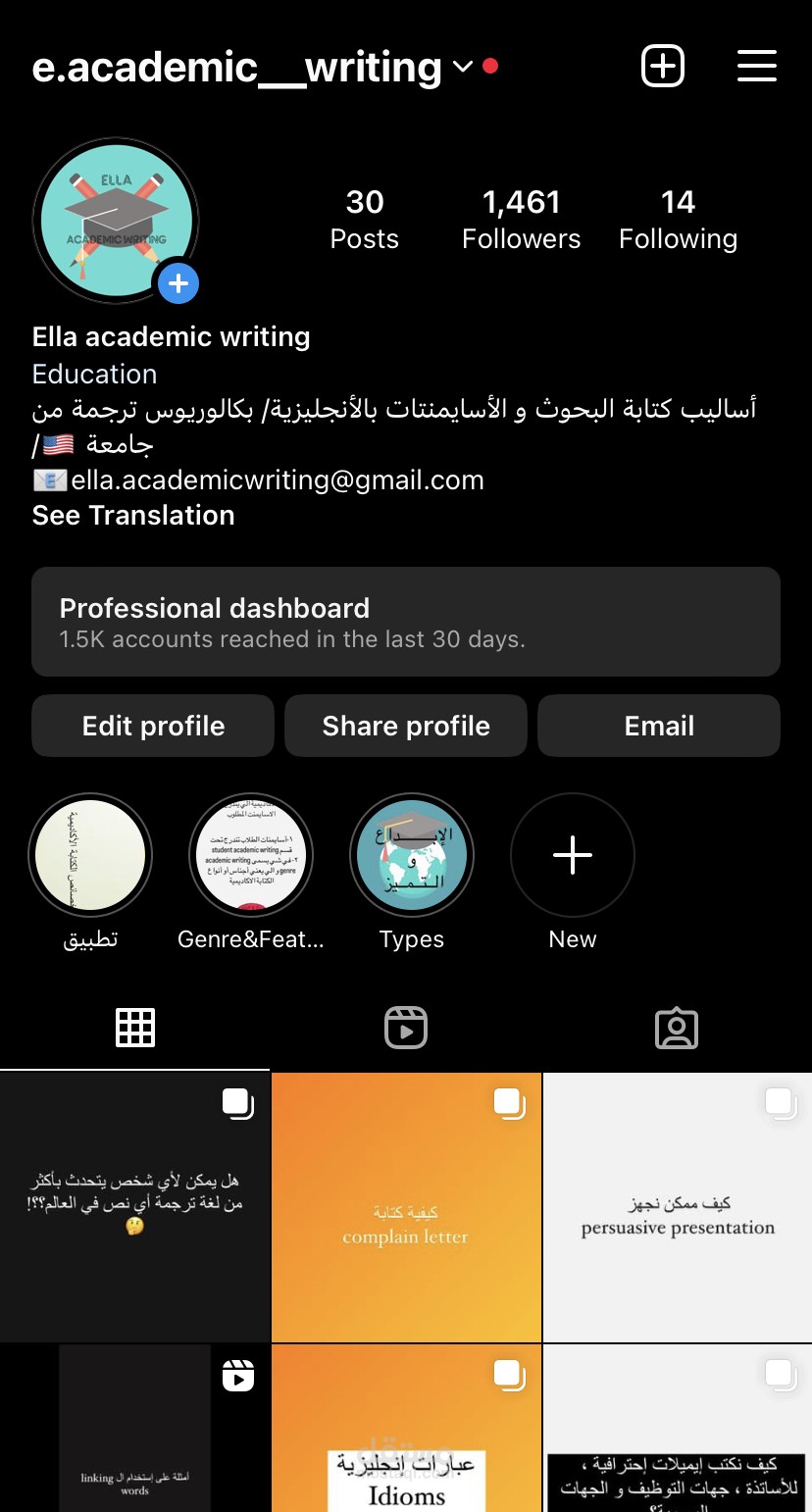Open the hamburger menu

tap(757, 66)
